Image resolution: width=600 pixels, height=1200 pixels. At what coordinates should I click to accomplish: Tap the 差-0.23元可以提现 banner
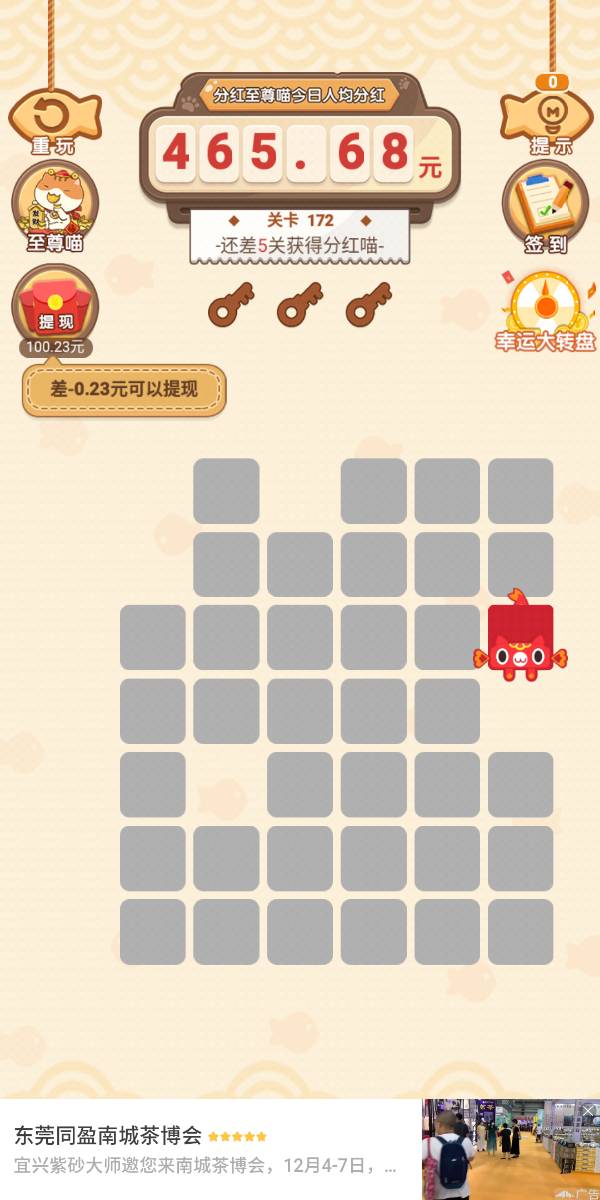coord(124,390)
